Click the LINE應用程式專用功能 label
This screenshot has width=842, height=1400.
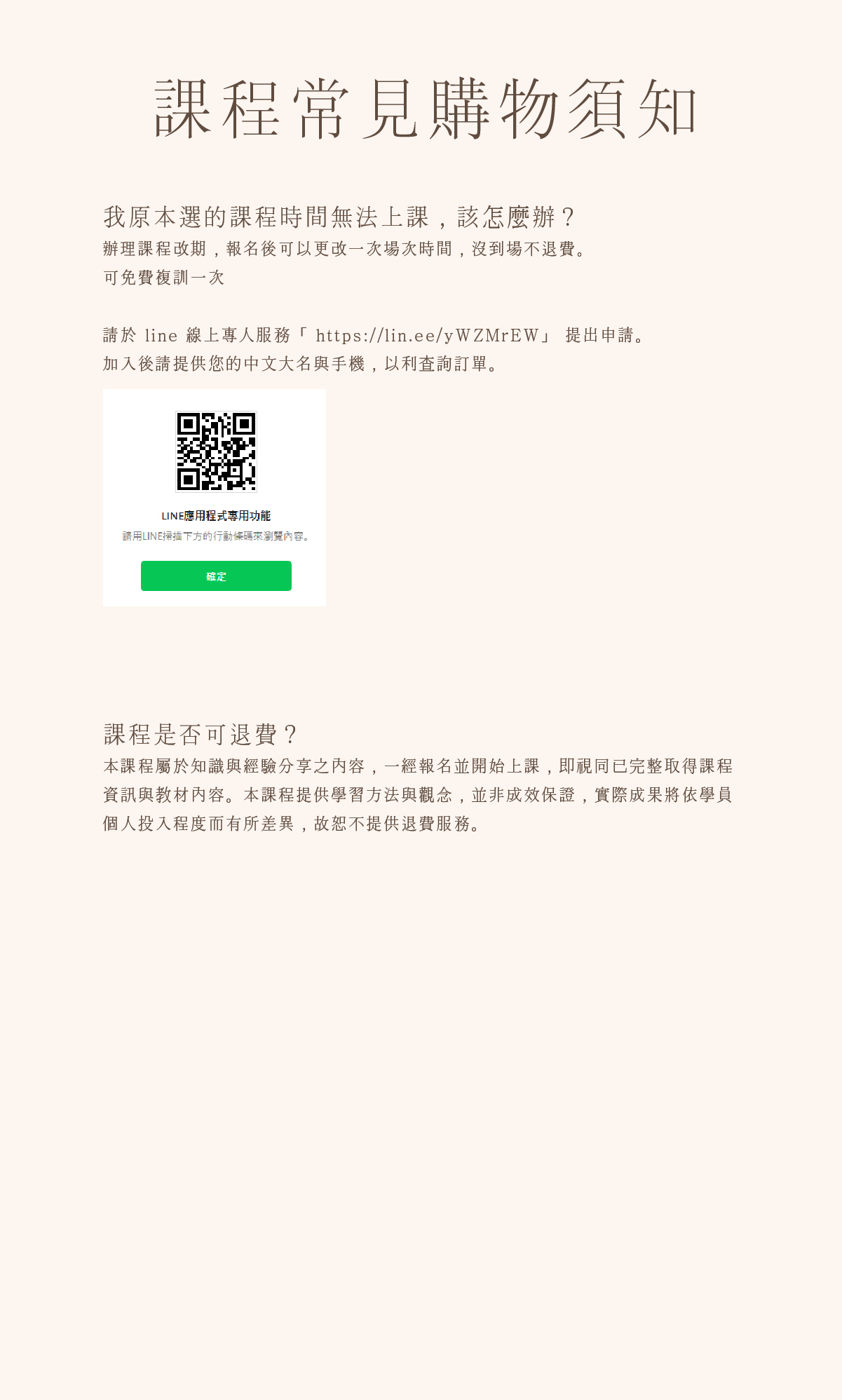pos(216,514)
